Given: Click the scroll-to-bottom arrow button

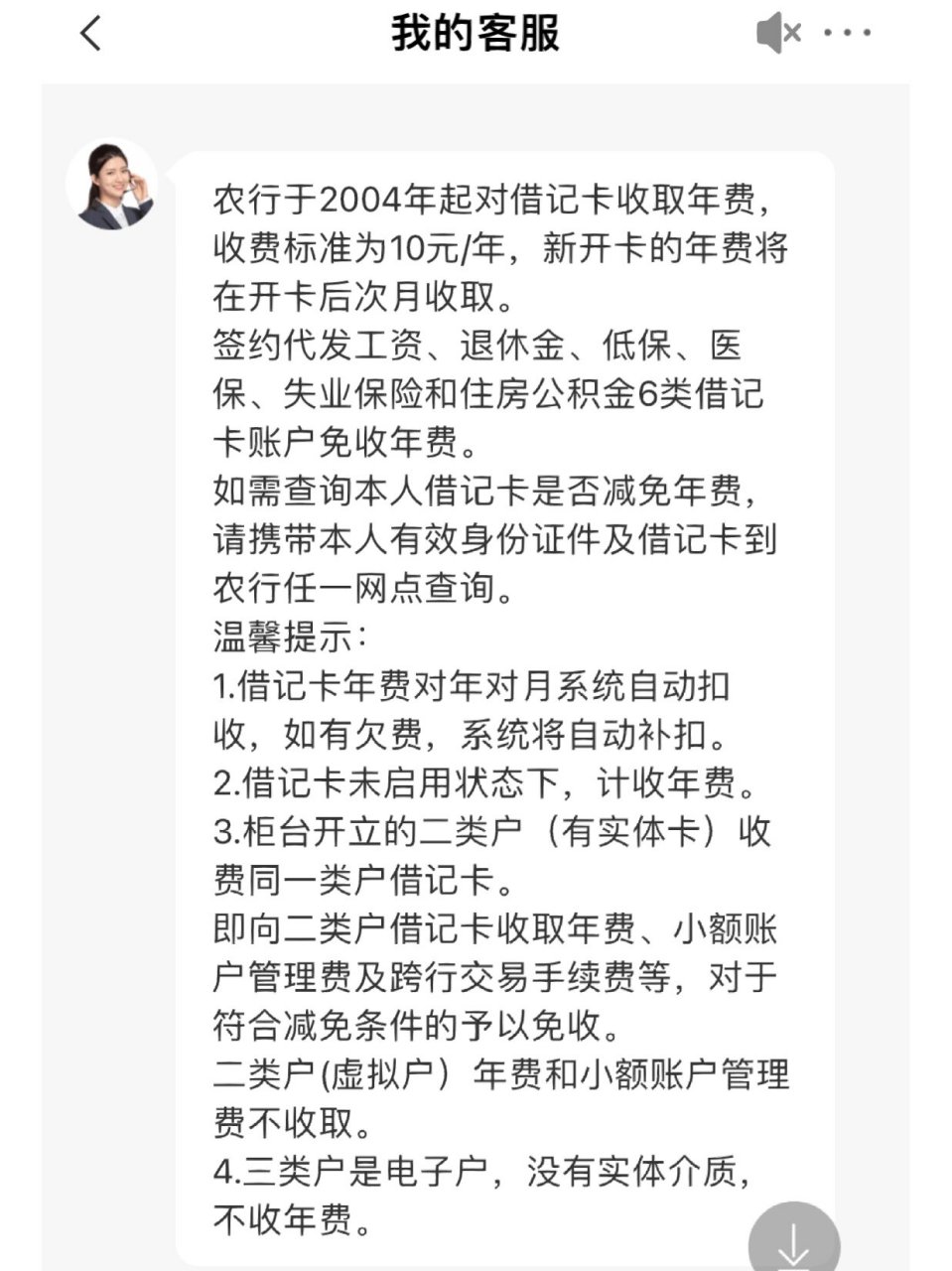Looking at the screenshot, I should (794, 1236).
